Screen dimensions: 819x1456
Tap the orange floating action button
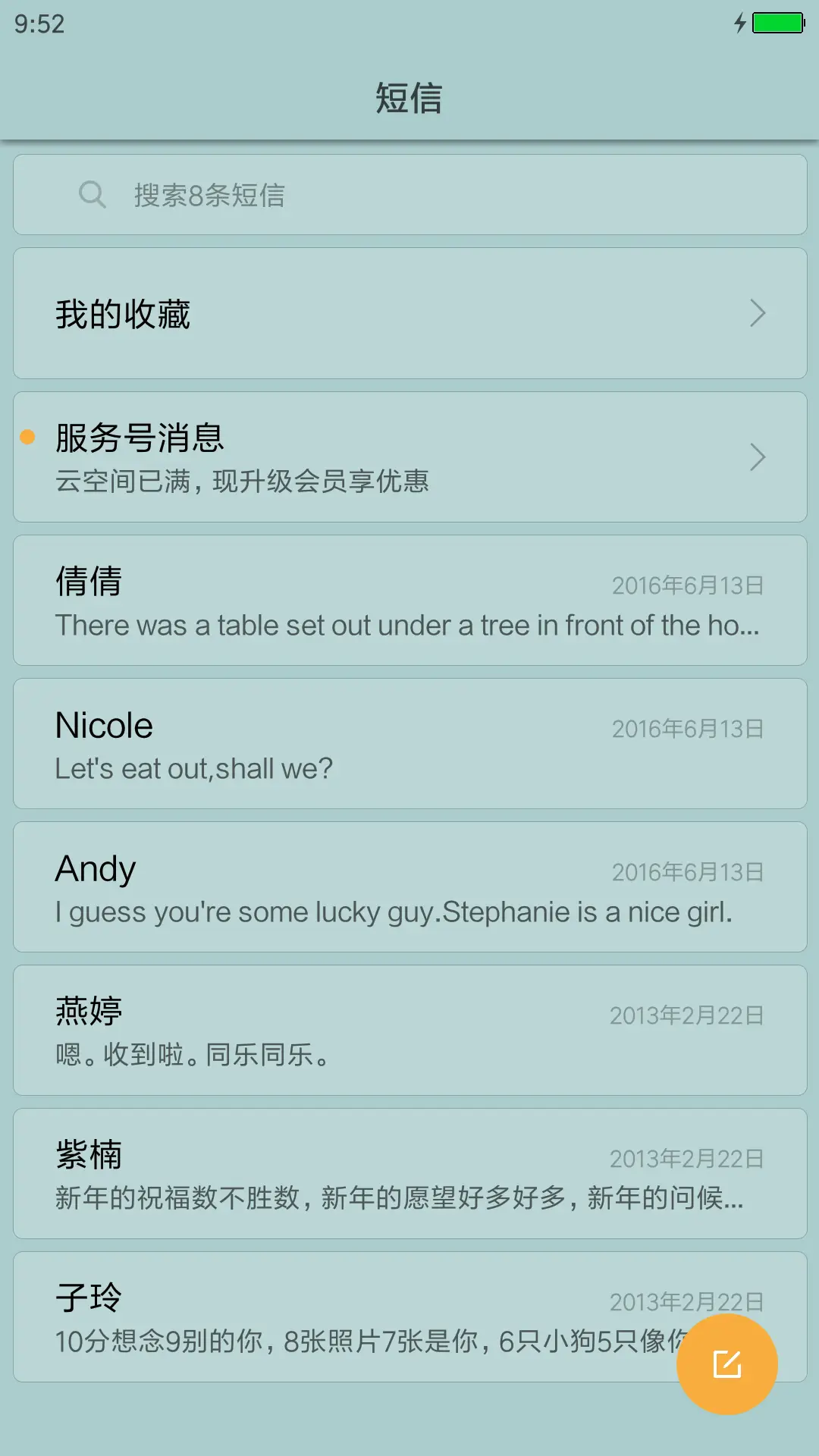[727, 1363]
